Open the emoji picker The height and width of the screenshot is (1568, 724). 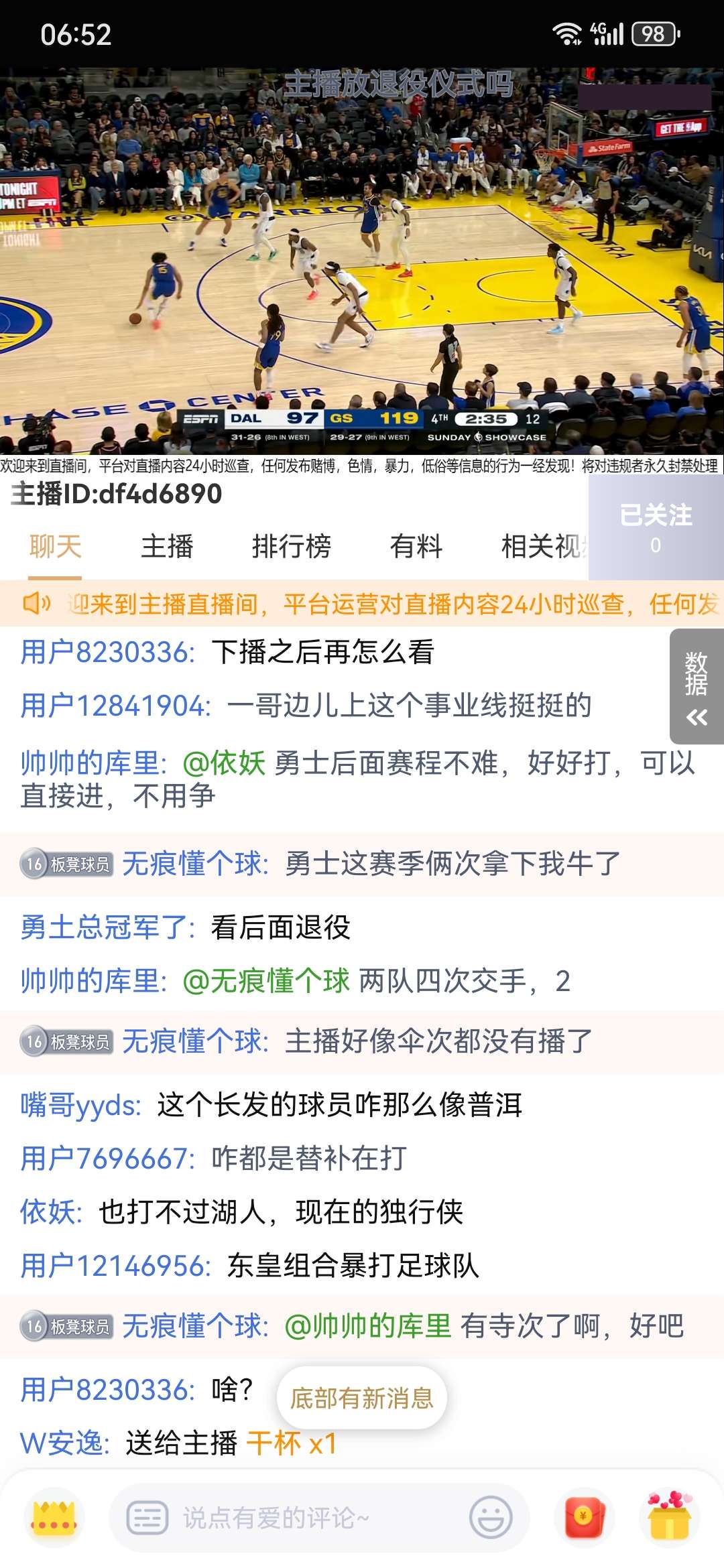click(x=491, y=1518)
